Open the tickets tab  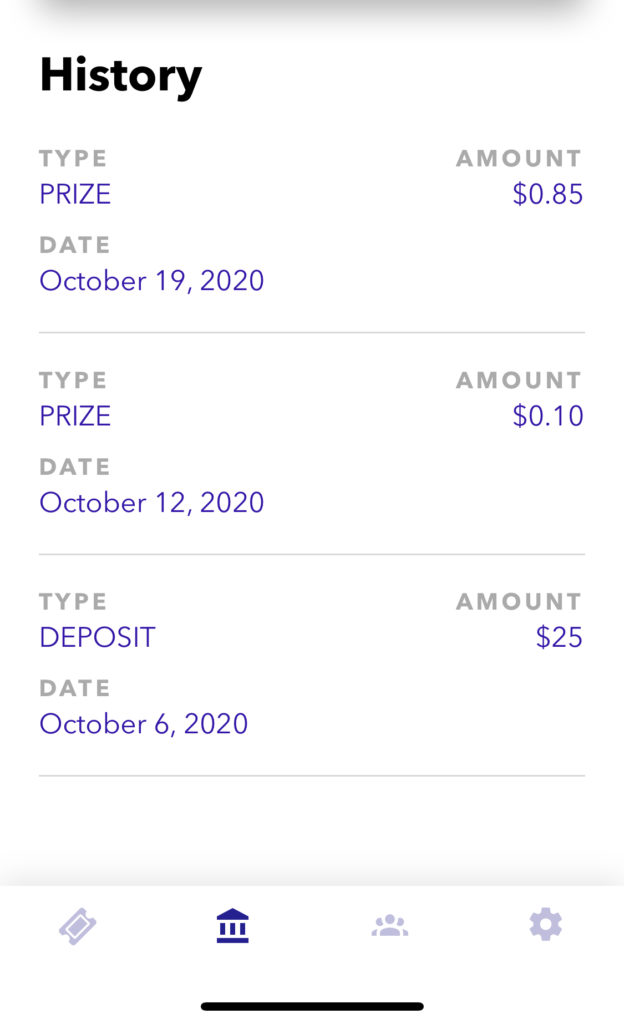(x=78, y=926)
